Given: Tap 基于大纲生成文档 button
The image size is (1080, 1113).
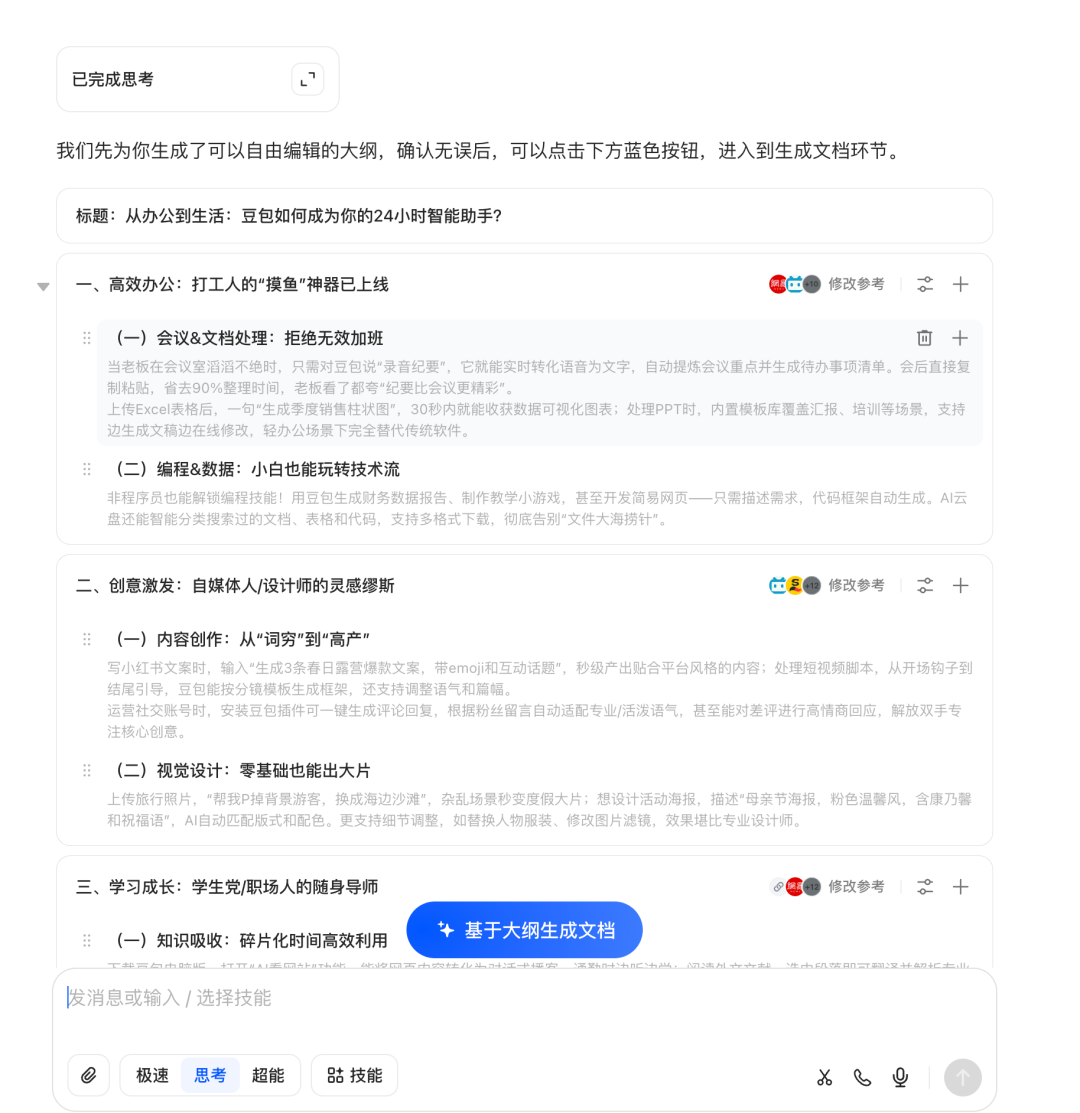Looking at the screenshot, I should 524,930.
